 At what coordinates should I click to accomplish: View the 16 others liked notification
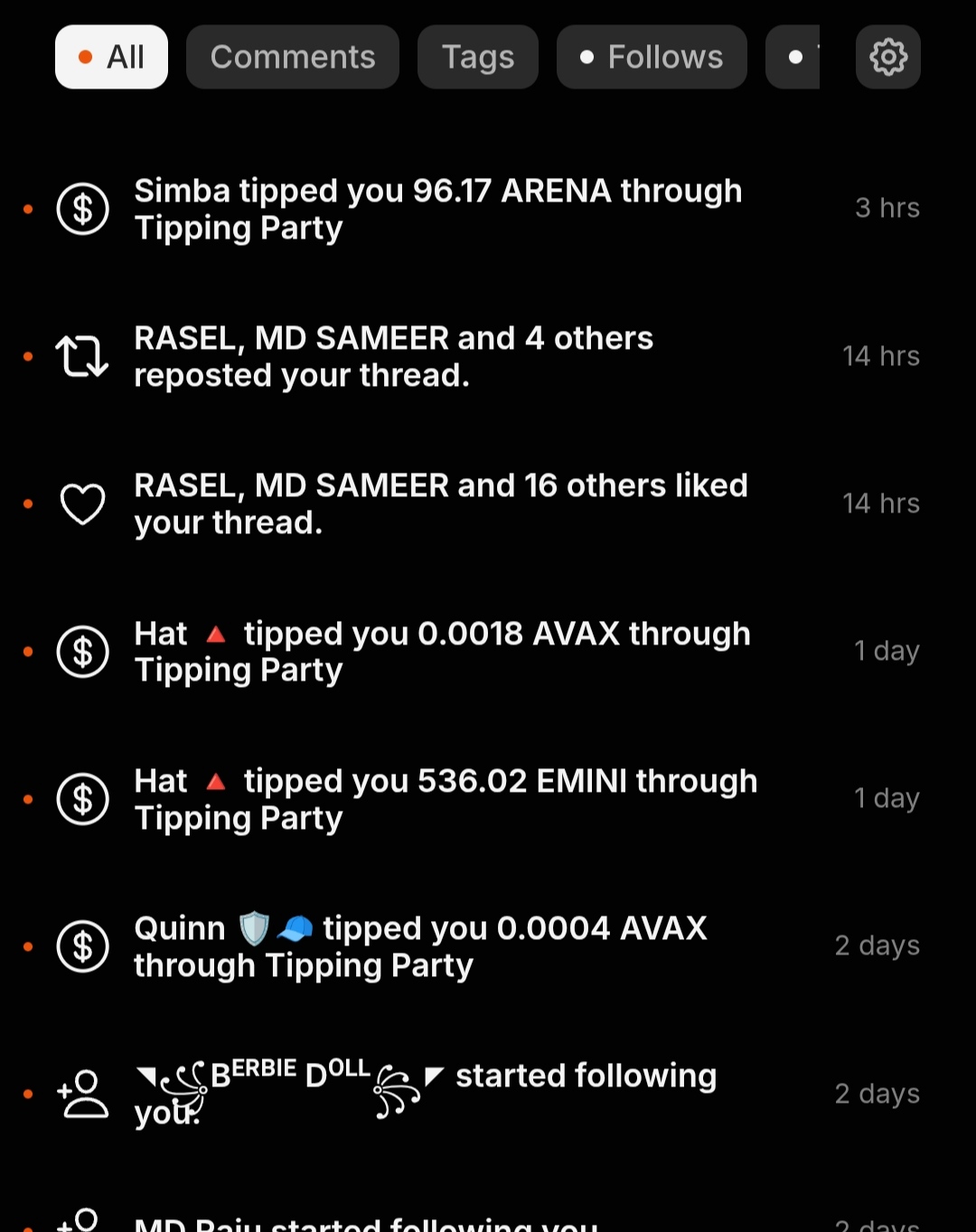(440, 503)
